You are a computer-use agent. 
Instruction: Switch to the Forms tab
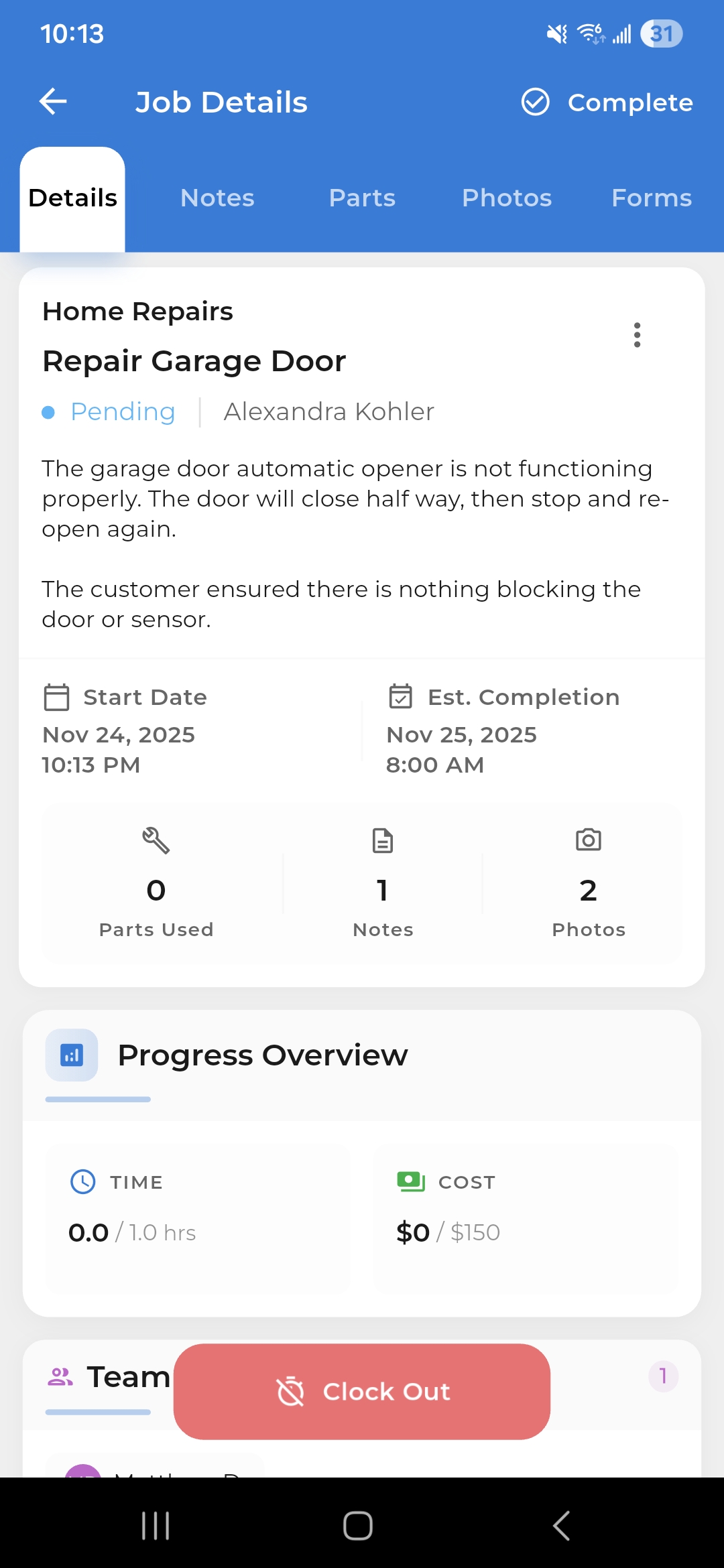click(x=651, y=198)
